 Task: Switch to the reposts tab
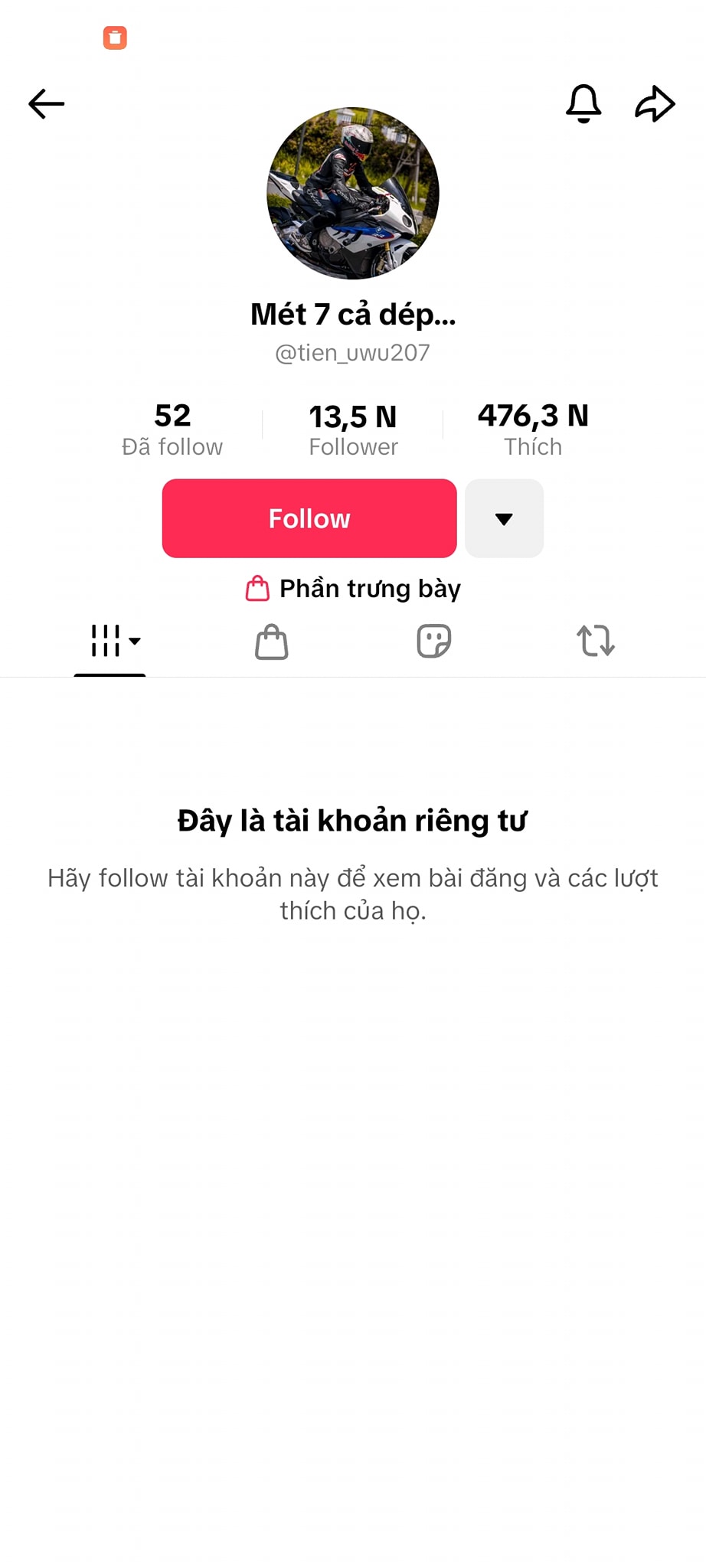pyautogui.click(x=596, y=642)
